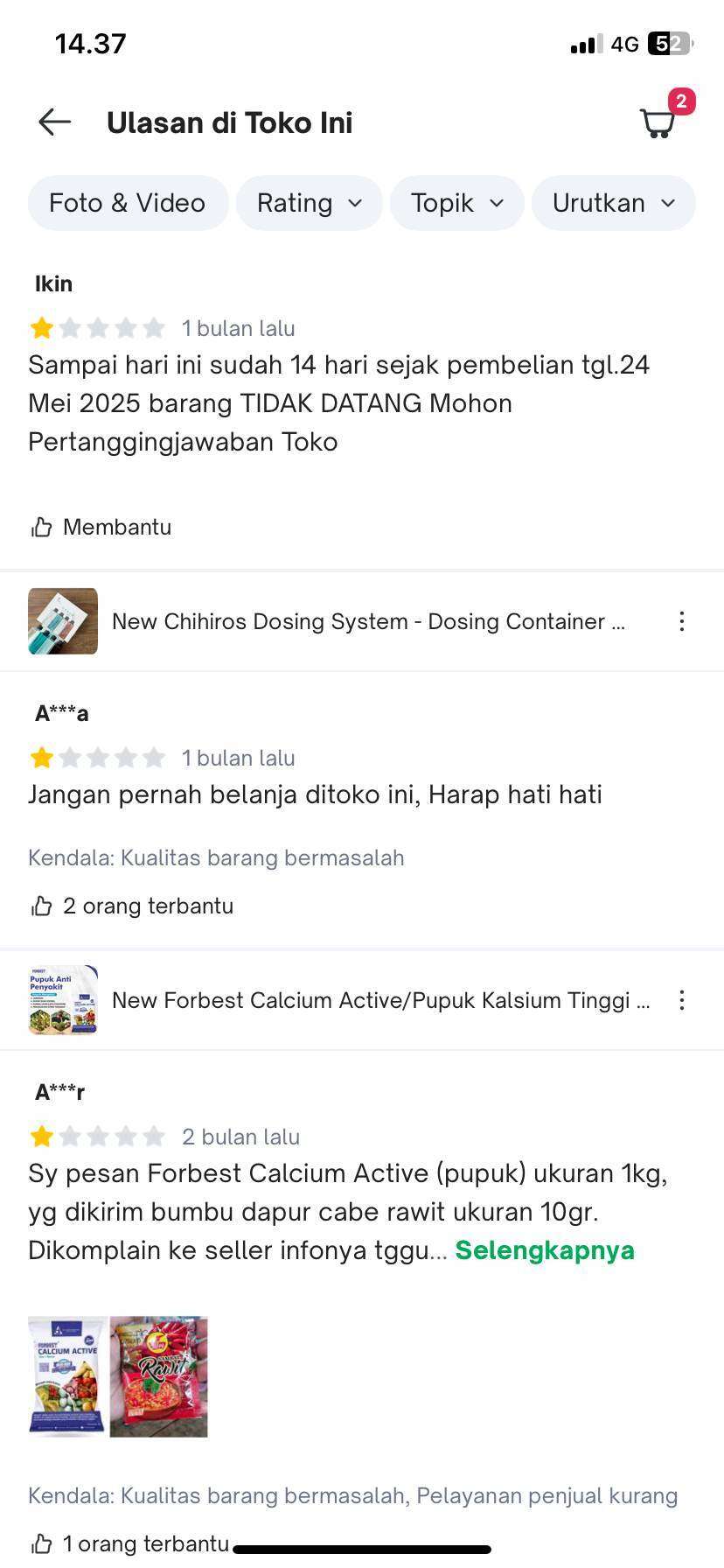Like A***a's review with 2 orang terbantu
Viewport: 724px width, 1568px height.
tap(132, 906)
